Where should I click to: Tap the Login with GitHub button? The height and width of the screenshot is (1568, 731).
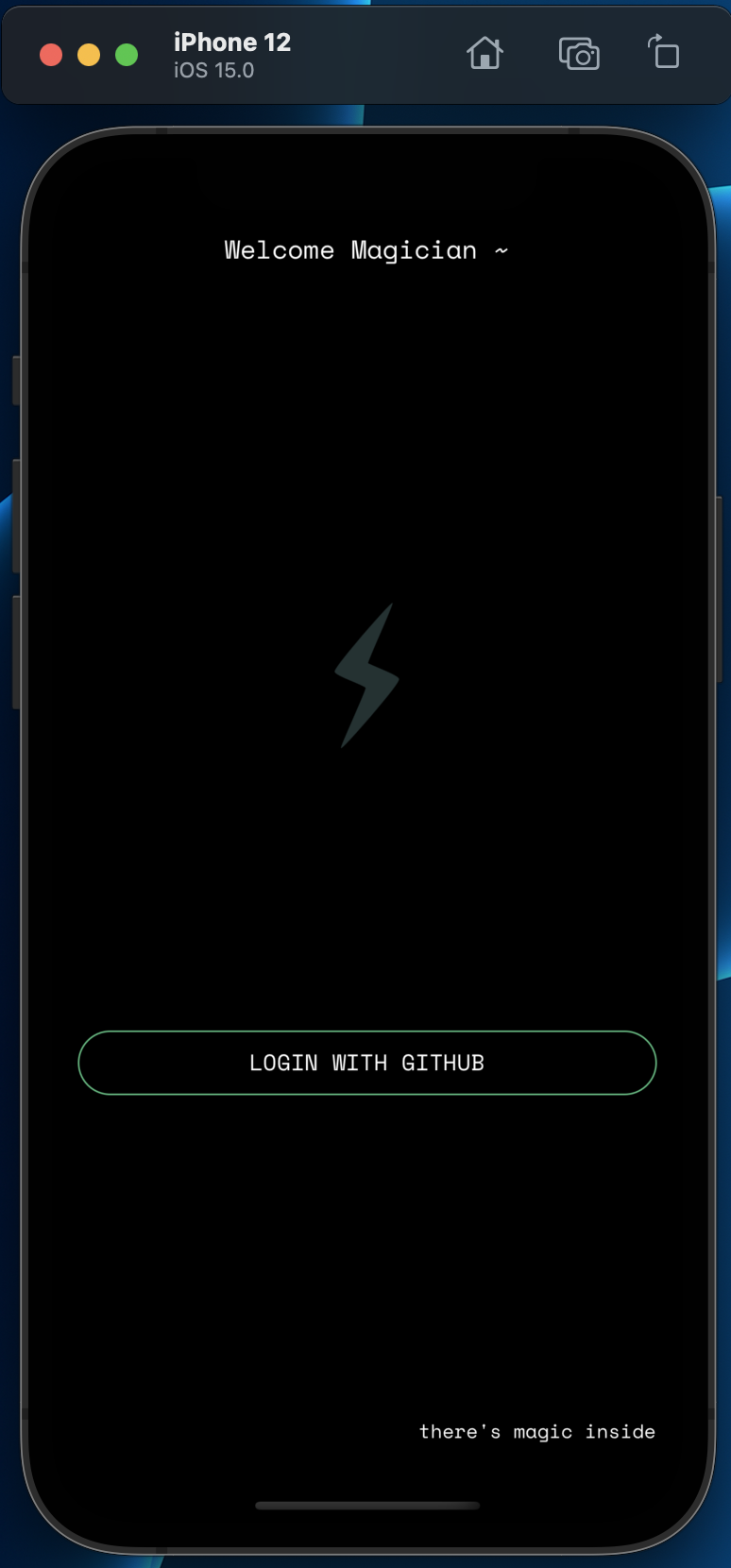click(366, 1063)
